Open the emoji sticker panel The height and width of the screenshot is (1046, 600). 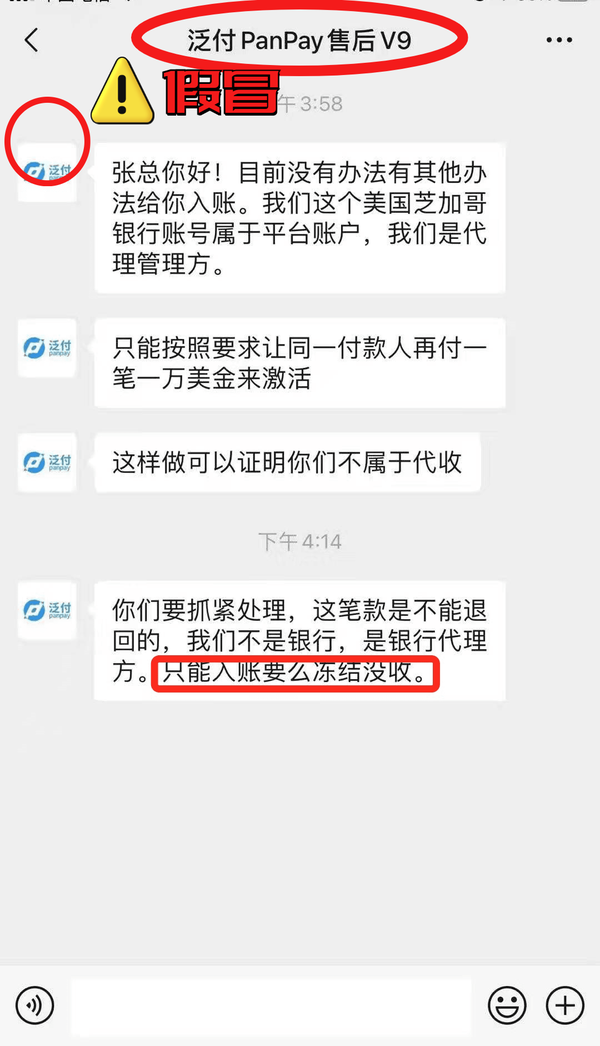pyautogui.click(x=507, y=1005)
